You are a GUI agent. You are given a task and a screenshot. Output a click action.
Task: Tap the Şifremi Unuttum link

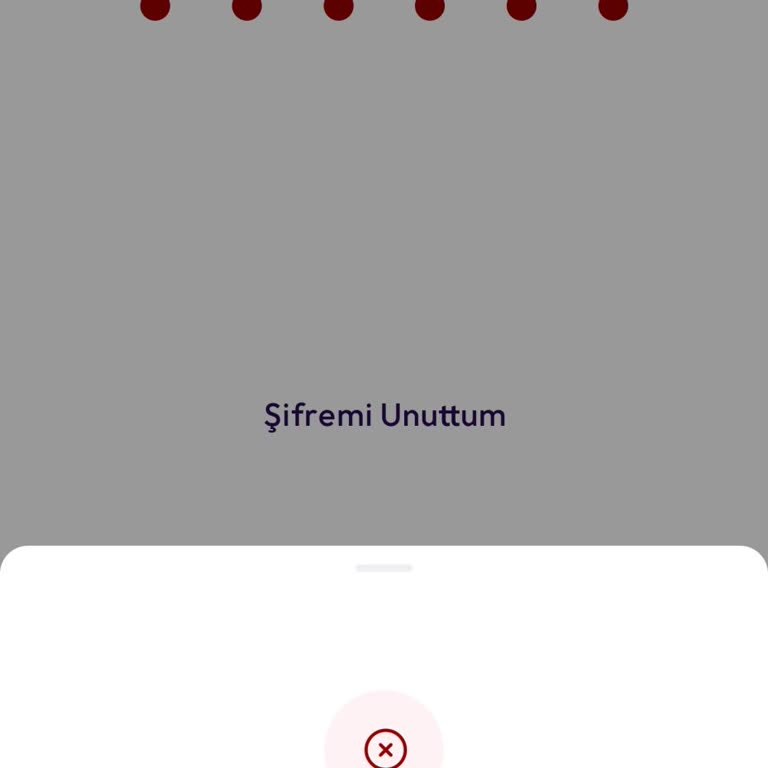point(384,416)
